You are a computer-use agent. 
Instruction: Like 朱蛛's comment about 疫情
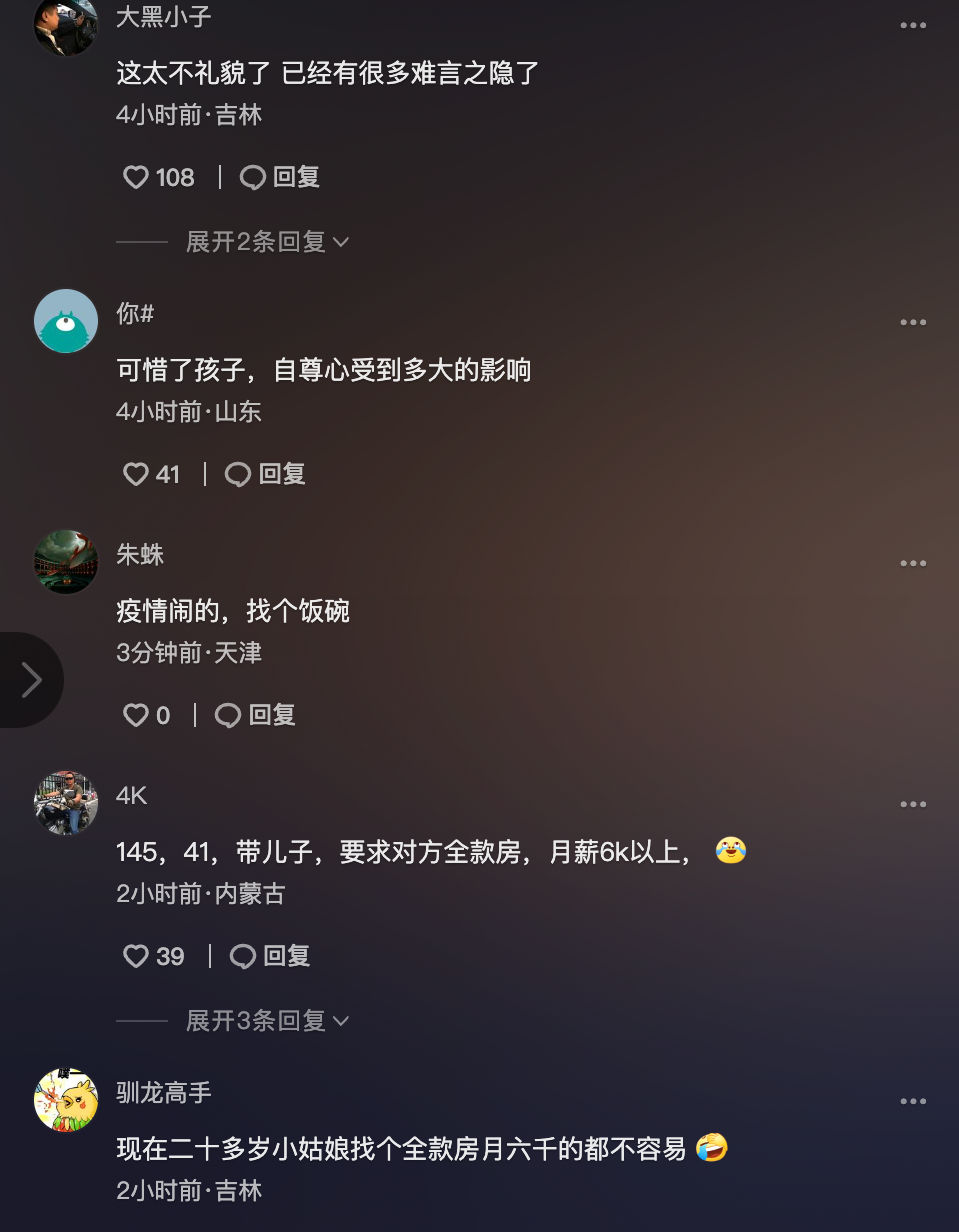tap(137, 715)
